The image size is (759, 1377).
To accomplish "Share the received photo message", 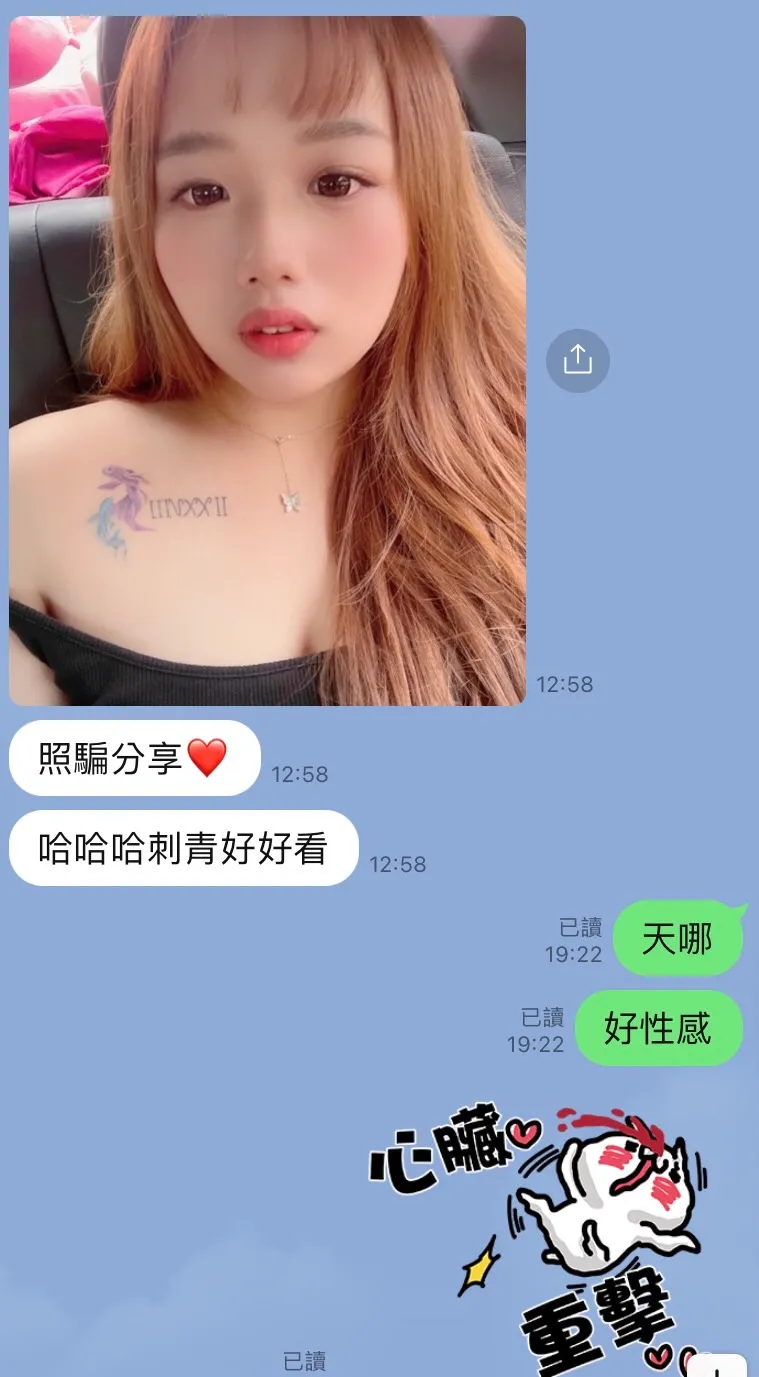I will [577, 360].
